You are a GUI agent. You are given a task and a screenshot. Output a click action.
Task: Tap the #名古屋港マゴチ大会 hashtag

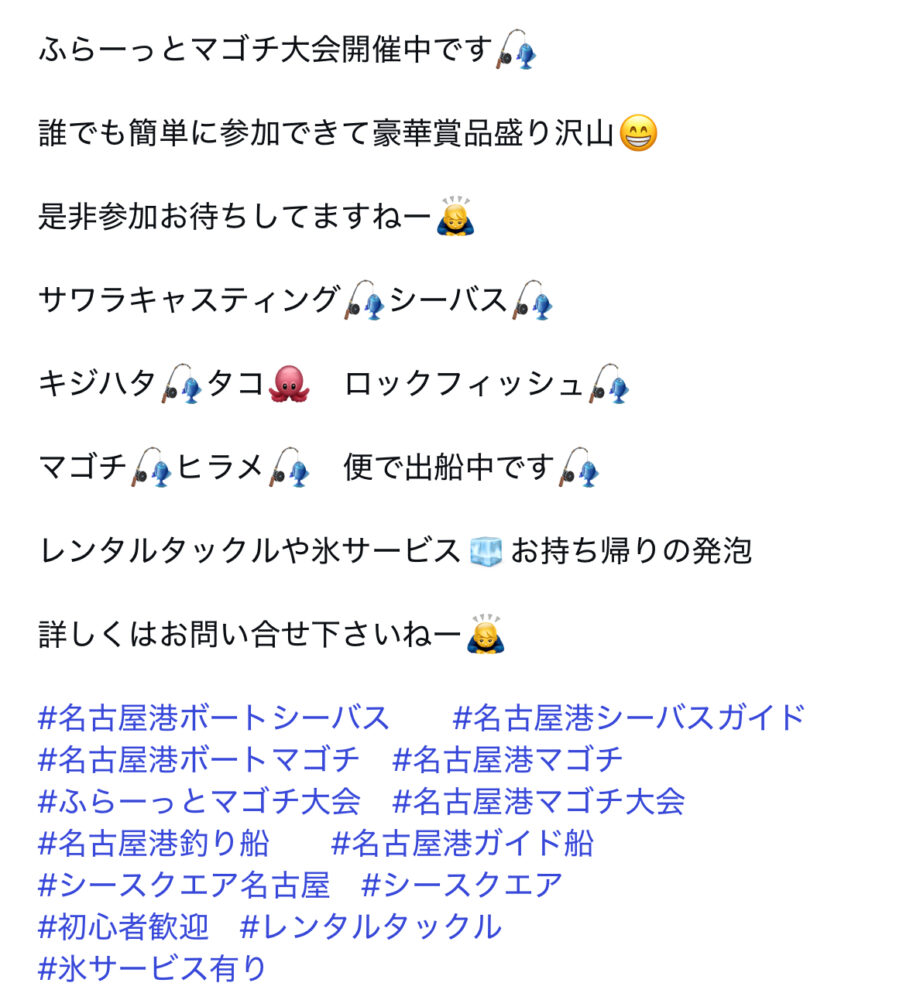(539, 801)
